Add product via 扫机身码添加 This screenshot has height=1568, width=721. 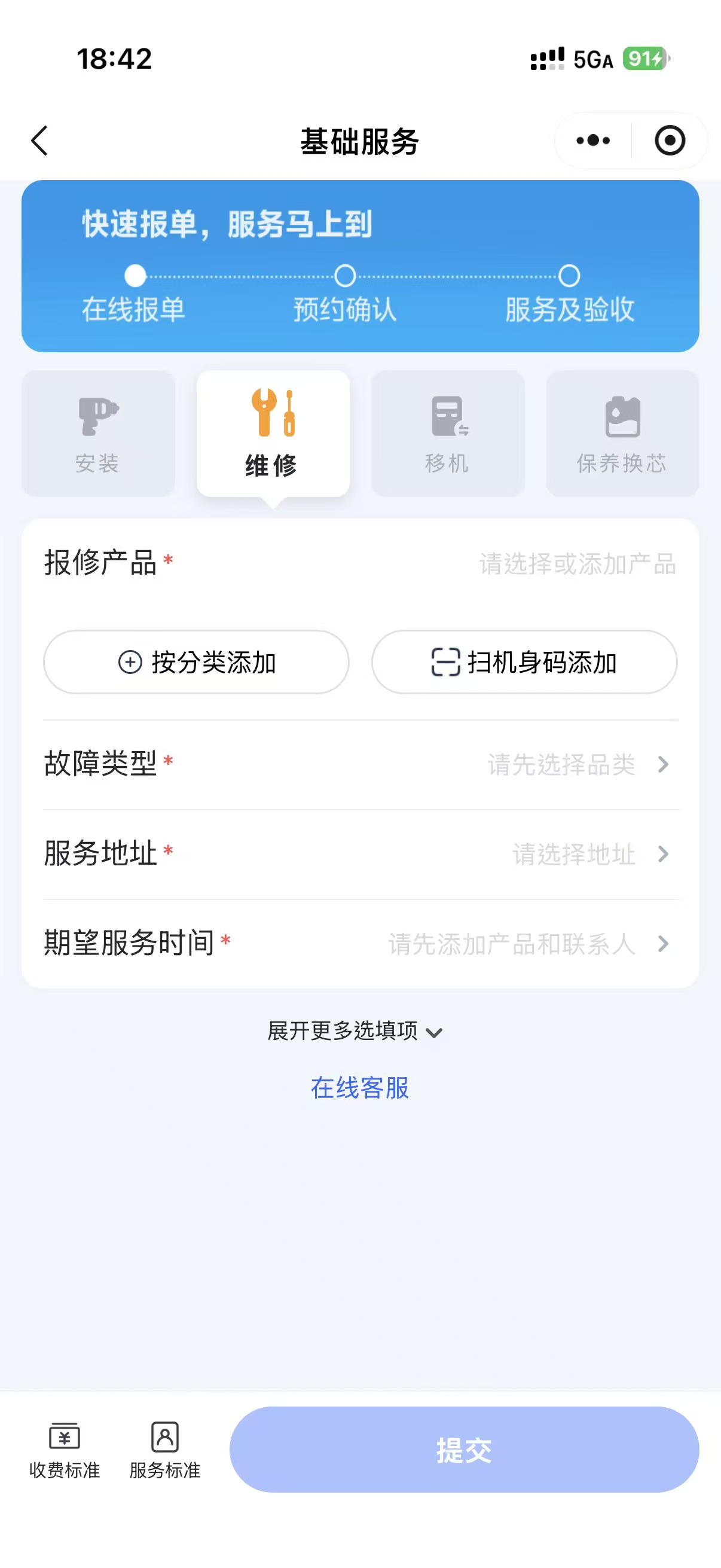point(524,662)
